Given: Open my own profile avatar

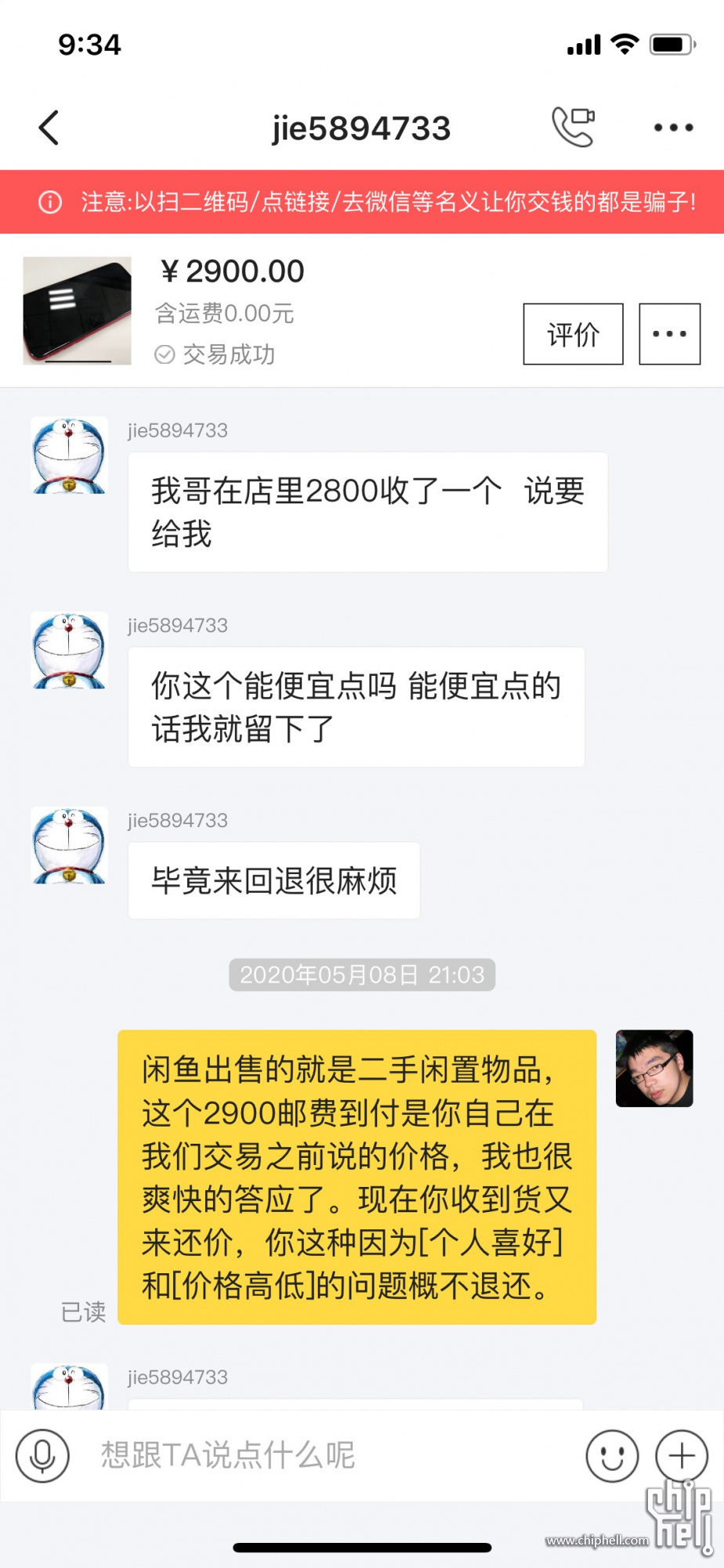Looking at the screenshot, I should pos(653,1068).
